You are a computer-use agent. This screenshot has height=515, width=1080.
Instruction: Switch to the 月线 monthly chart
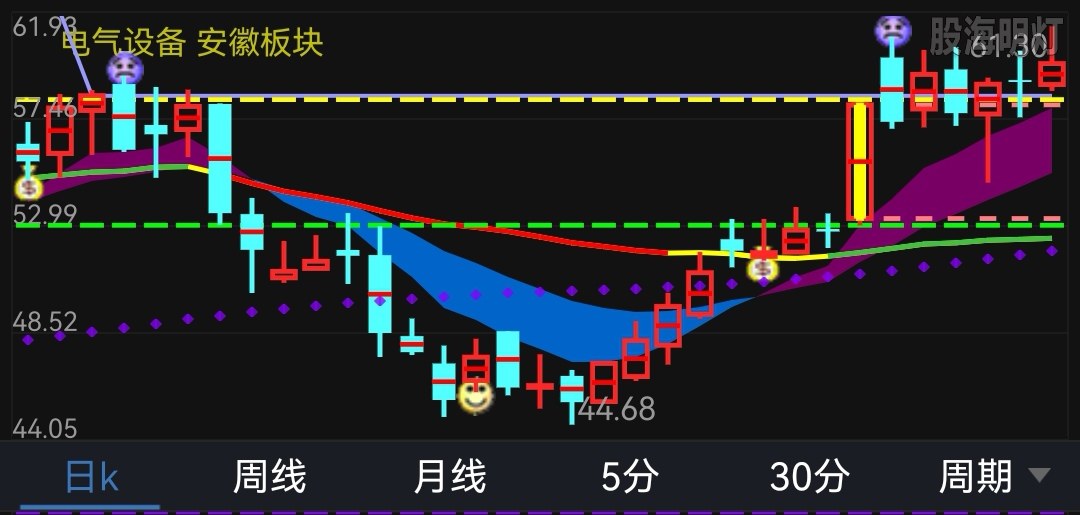coord(450,478)
